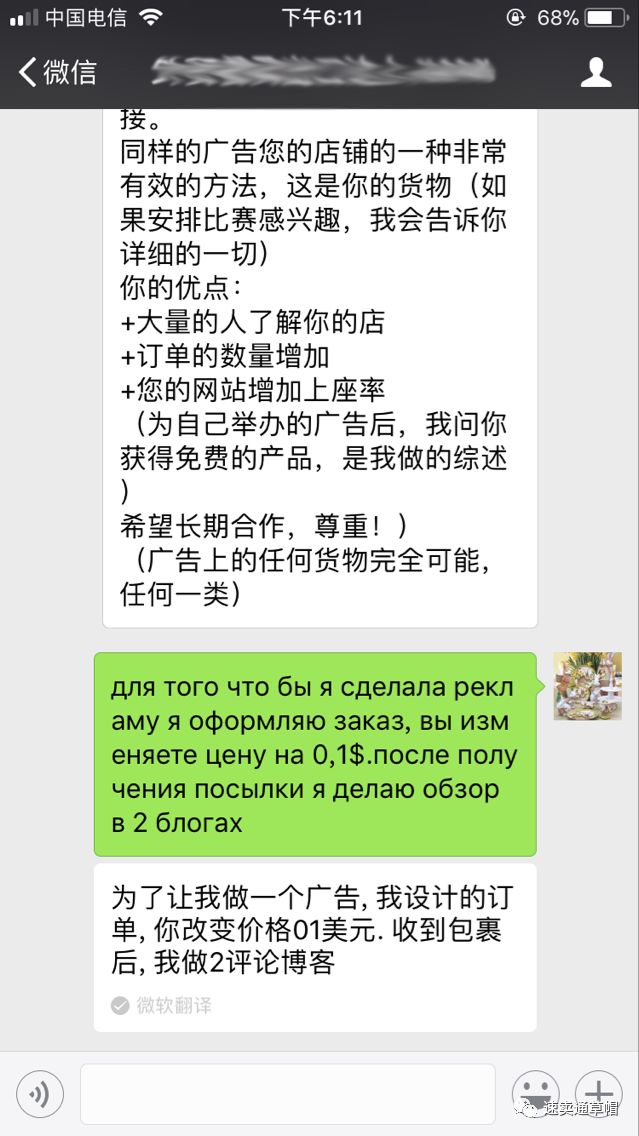This screenshot has height=1136, width=639.
Task: Focus the message text field
Action: pos(287,1093)
